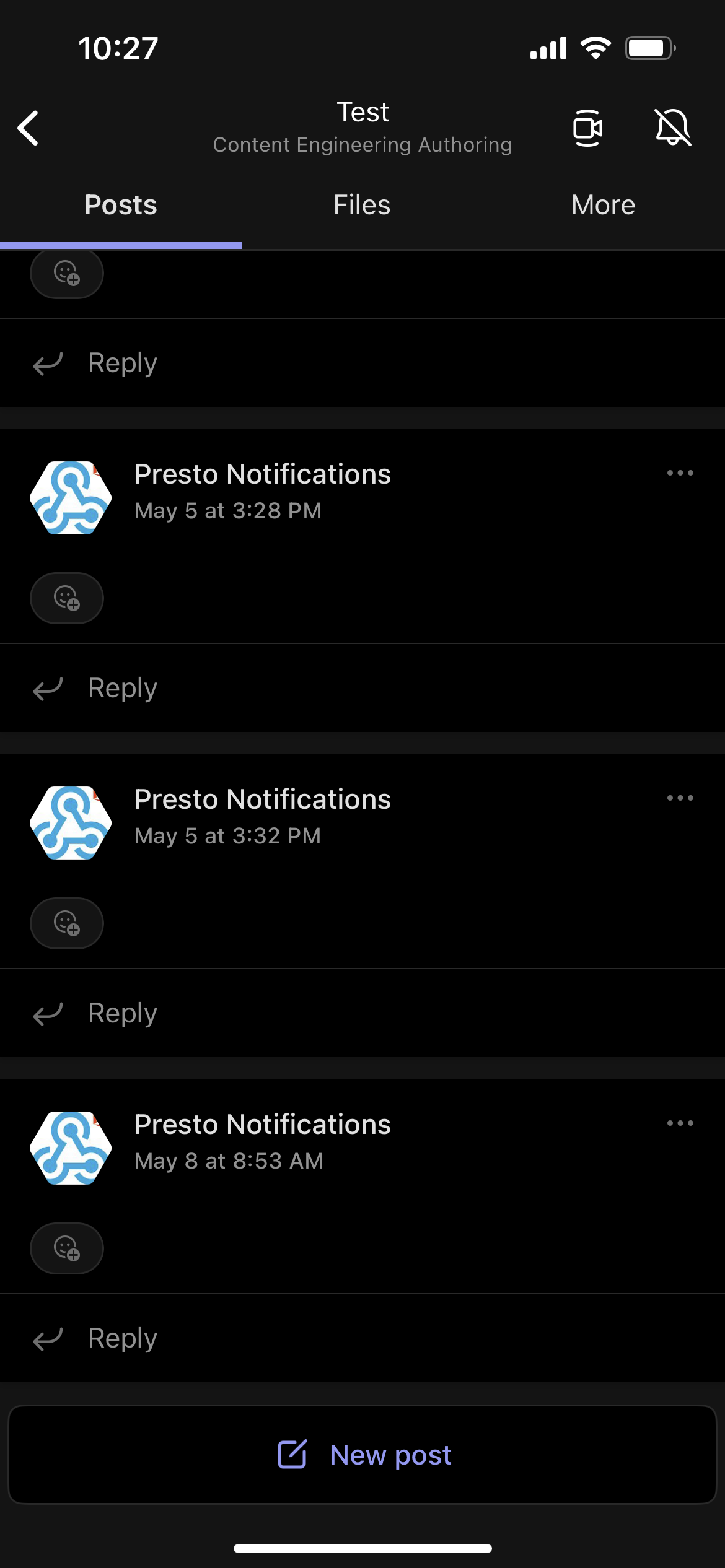Switch to the Files tab

(x=362, y=204)
